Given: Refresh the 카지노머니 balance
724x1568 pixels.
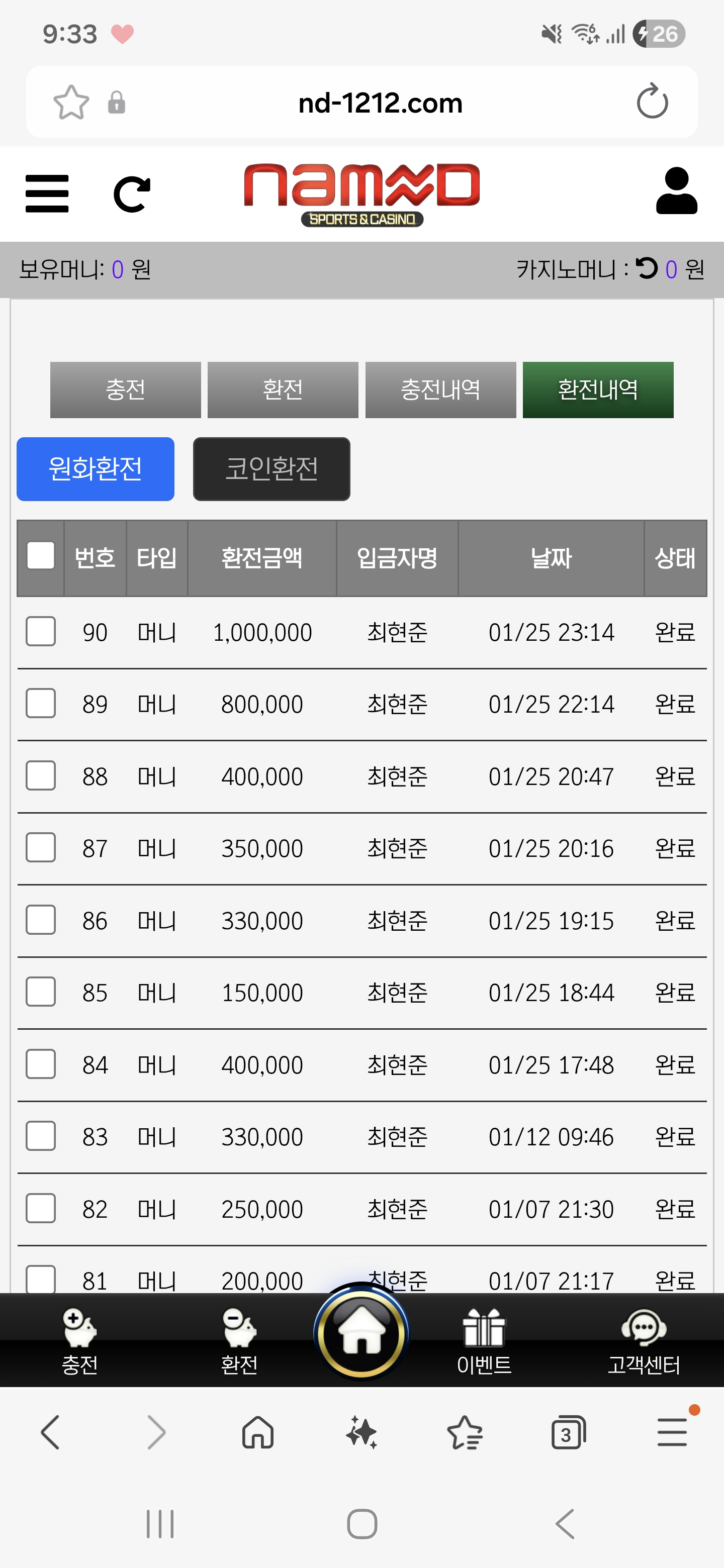Looking at the screenshot, I should tap(647, 268).
